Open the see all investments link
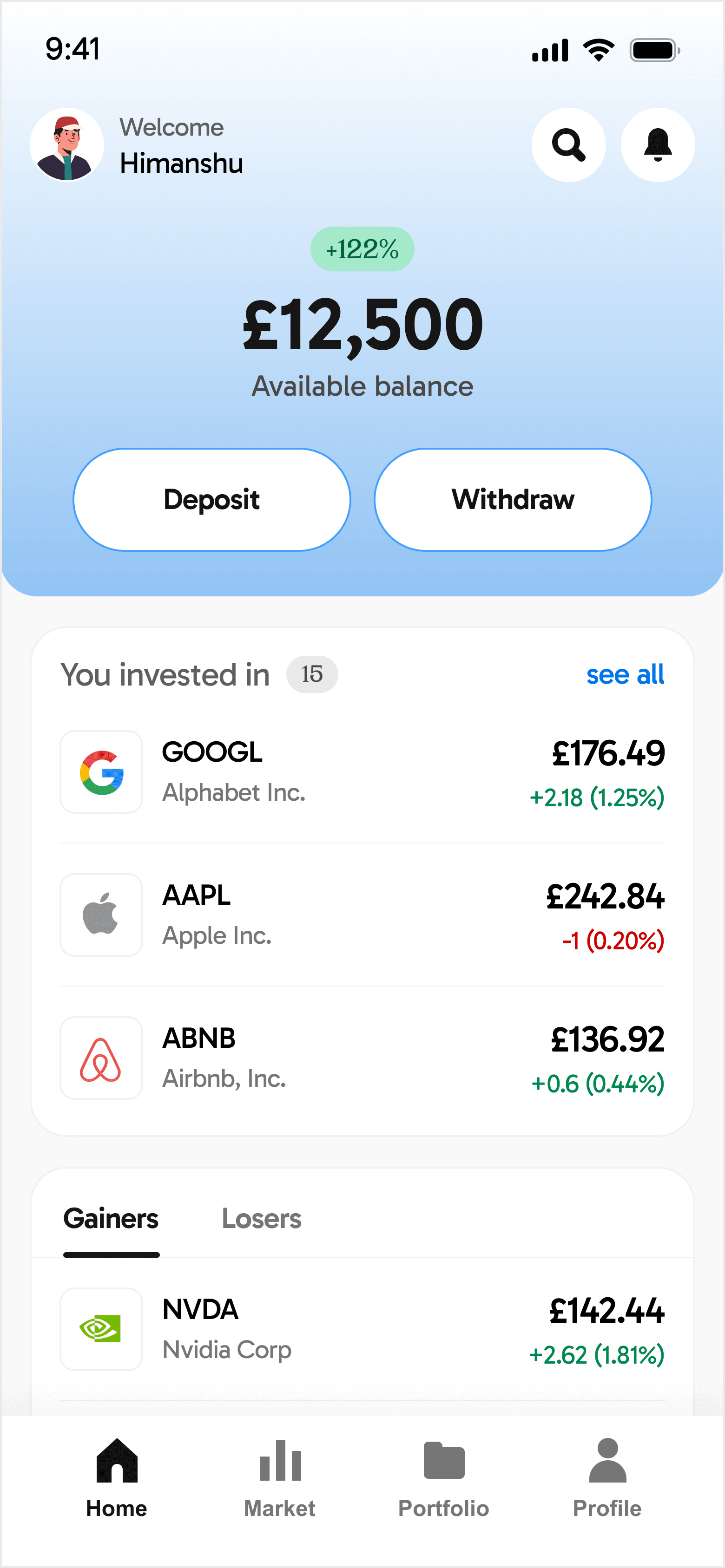 coord(625,674)
